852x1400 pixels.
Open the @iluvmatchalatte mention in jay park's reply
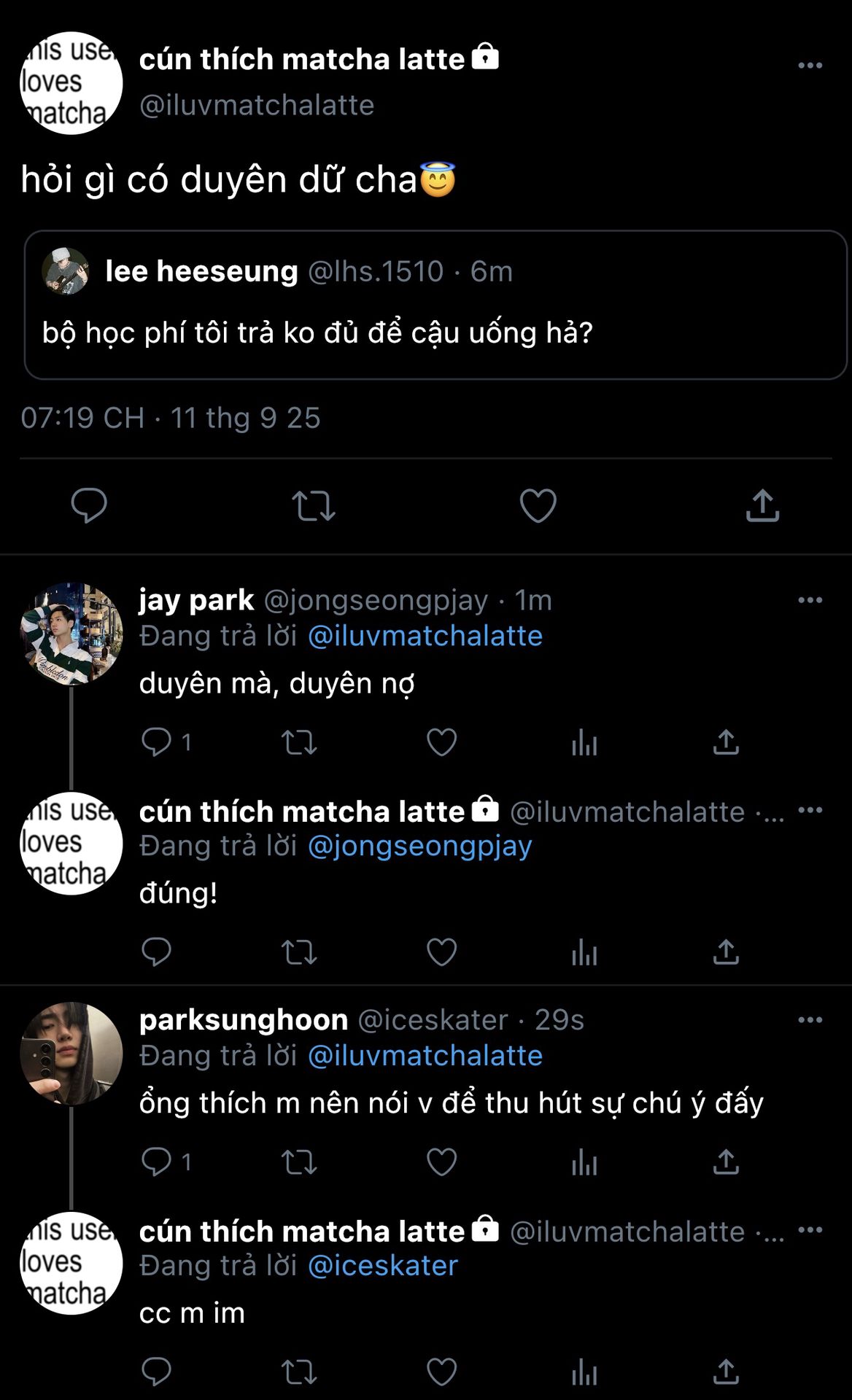(x=425, y=636)
